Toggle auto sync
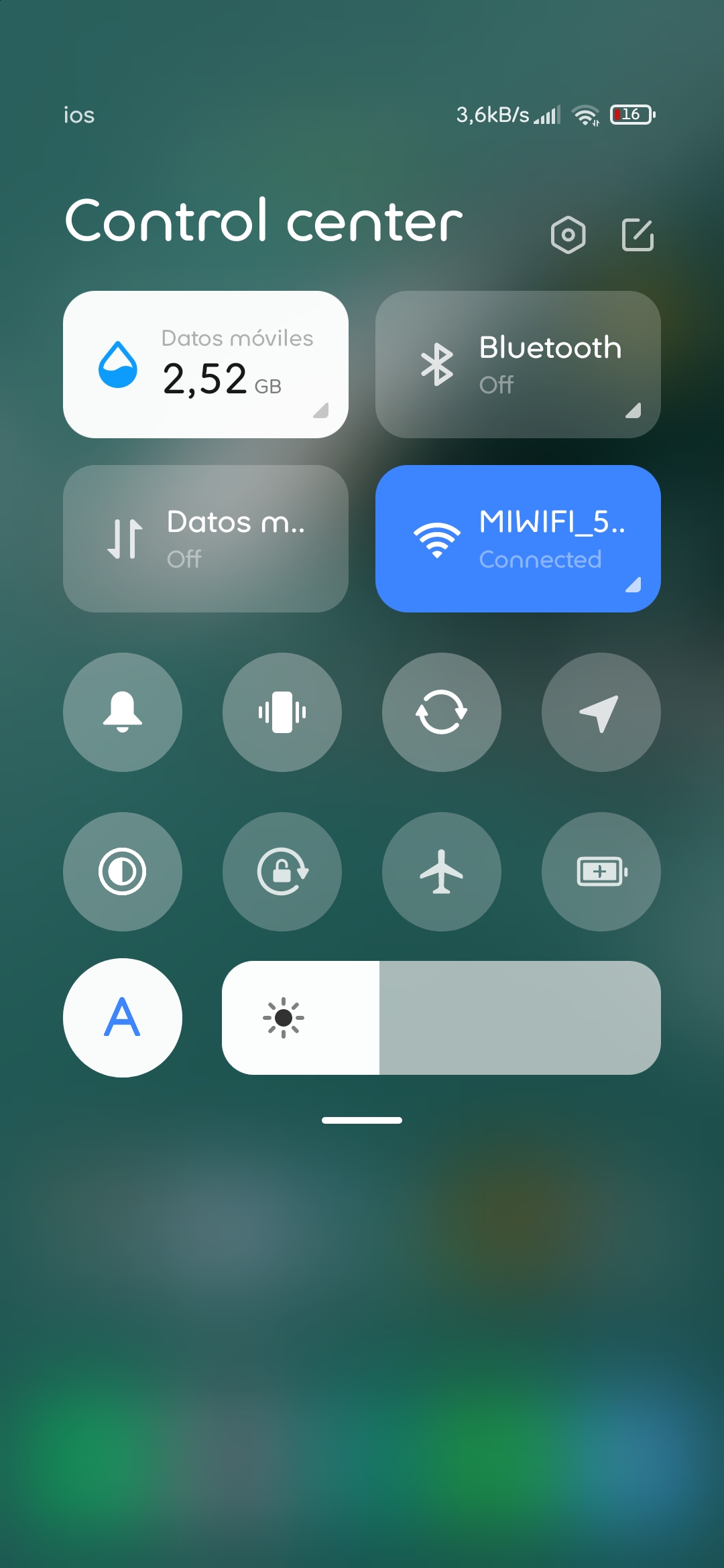The height and width of the screenshot is (1568, 724). 442,712
